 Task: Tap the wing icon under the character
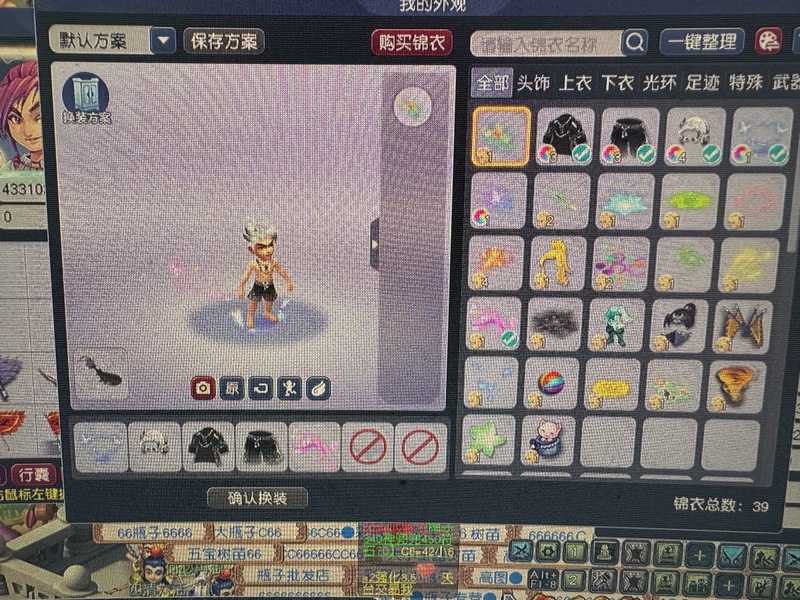[318, 388]
